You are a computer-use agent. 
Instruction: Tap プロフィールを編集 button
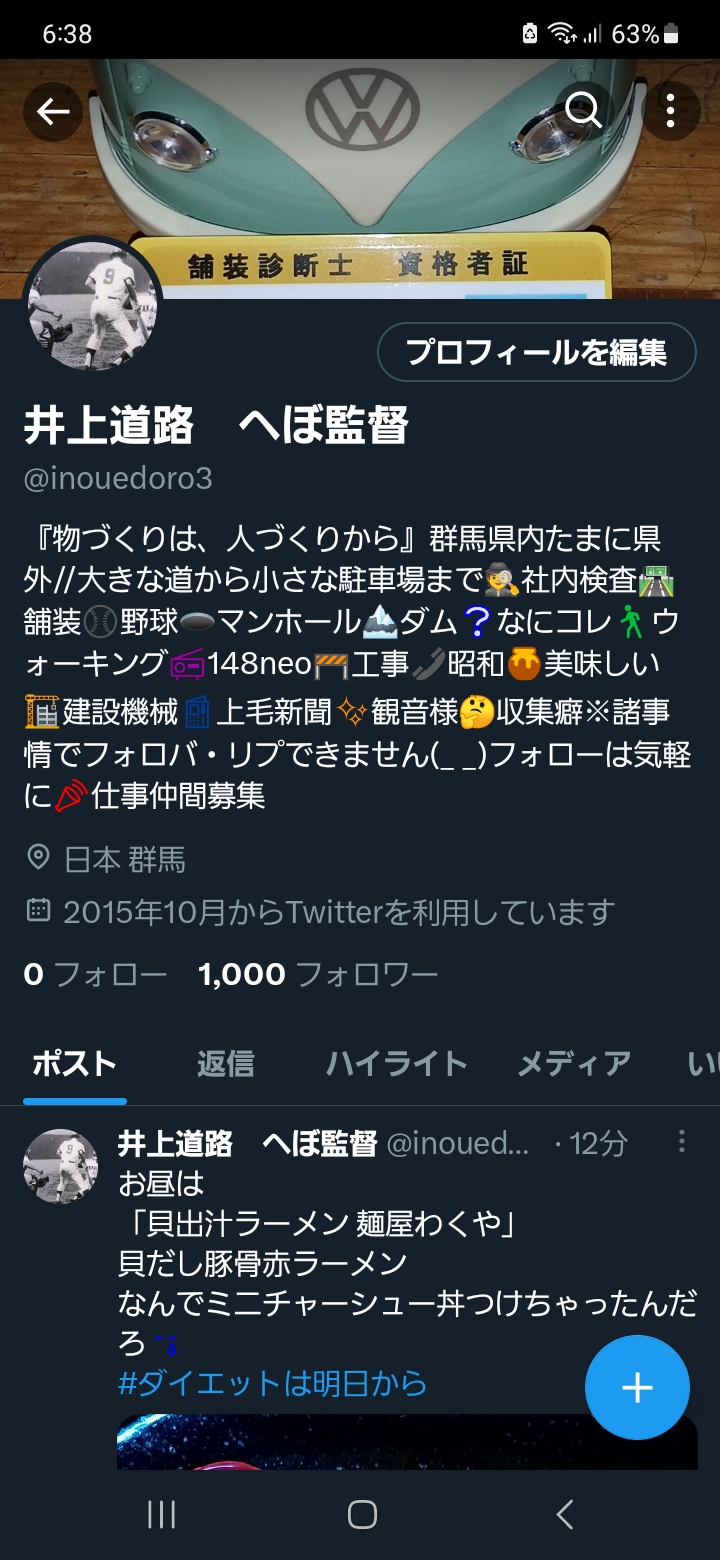tap(537, 352)
